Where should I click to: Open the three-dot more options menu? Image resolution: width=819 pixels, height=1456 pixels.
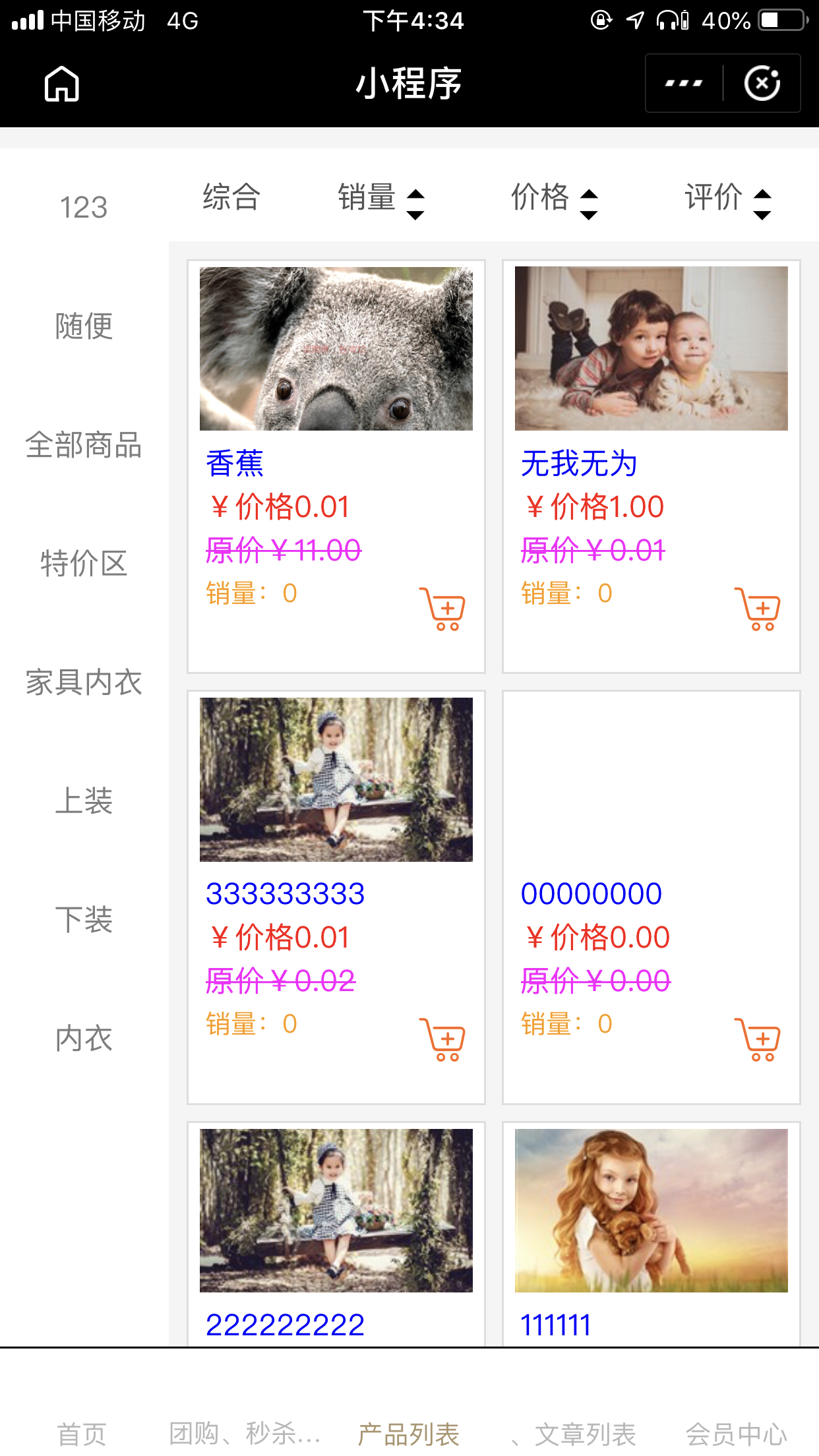(x=683, y=84)
